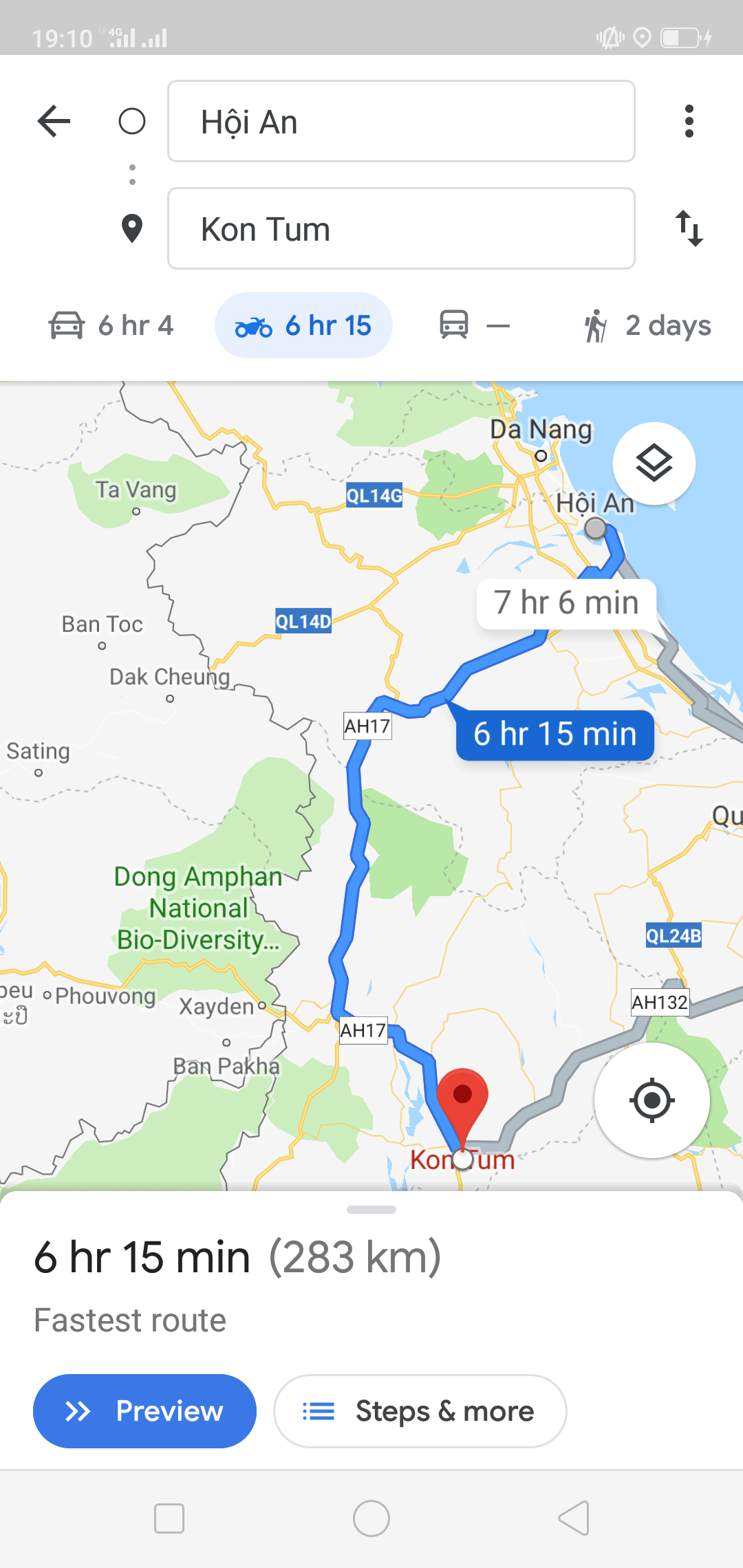743x1568 pixels.
Task: Change the Kon Tum destination field
Action: pyautogui.click(x=401, y=229)
